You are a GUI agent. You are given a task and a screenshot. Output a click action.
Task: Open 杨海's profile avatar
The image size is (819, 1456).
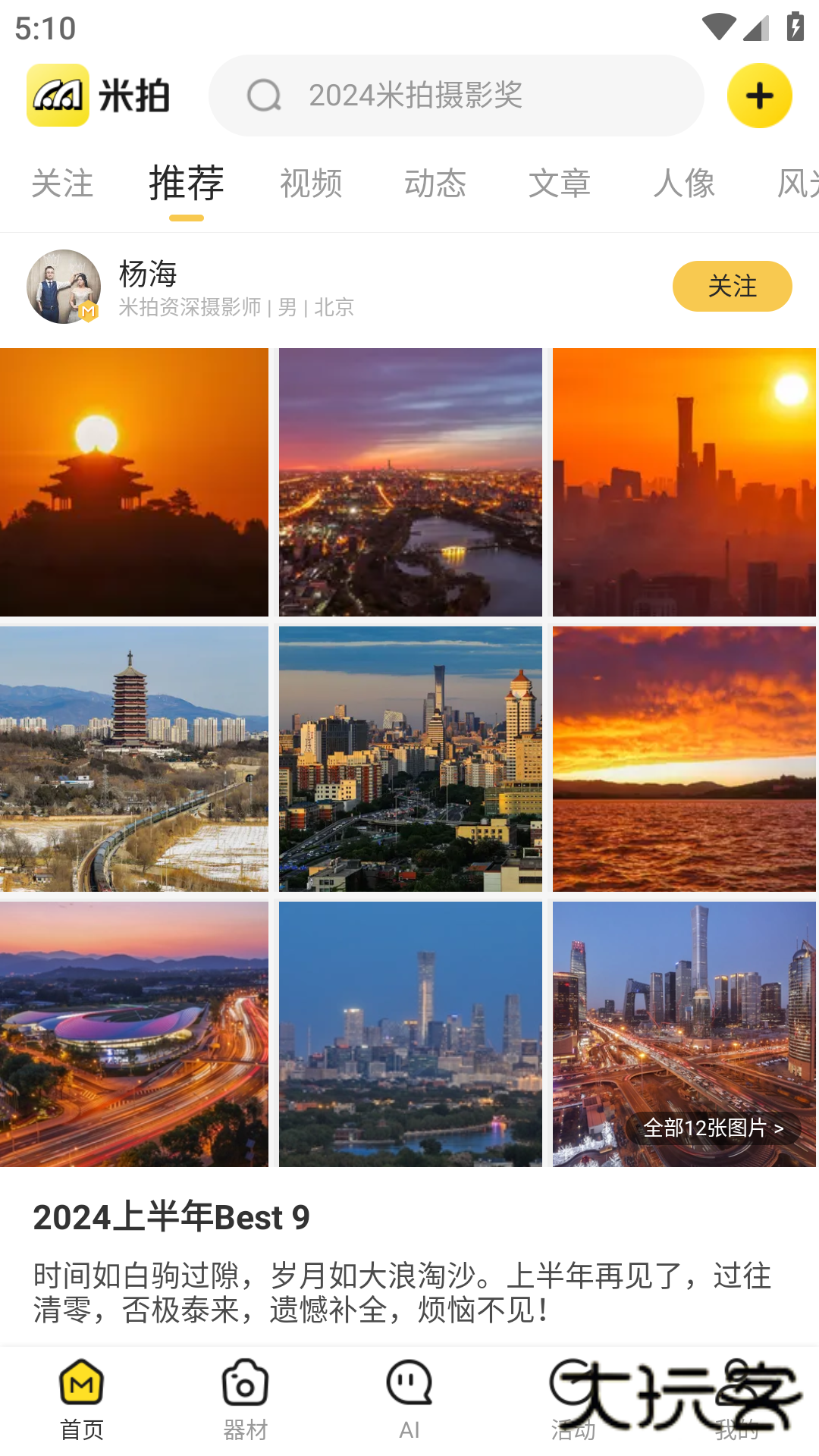tap(64, 287)
